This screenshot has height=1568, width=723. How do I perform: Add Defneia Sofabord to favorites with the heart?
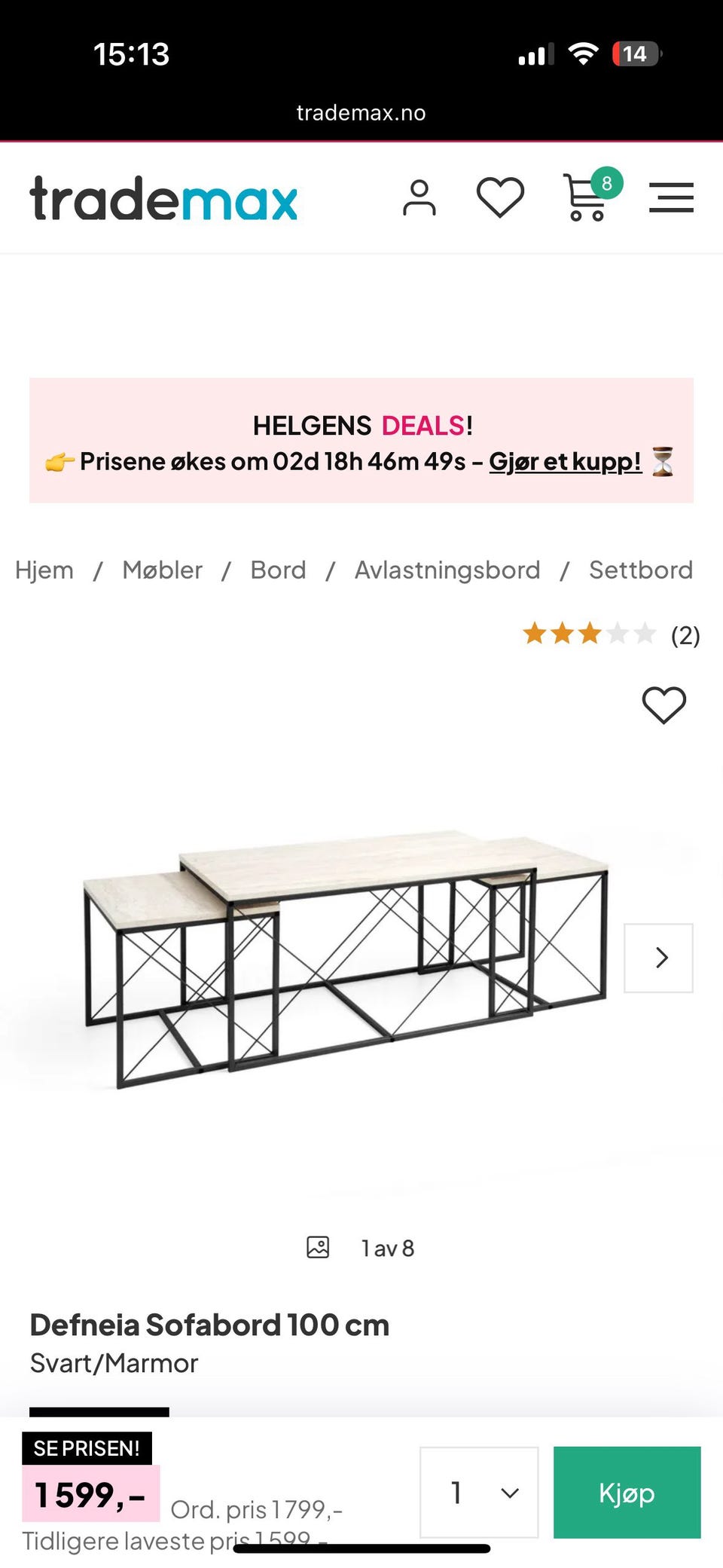pos(664,705)
